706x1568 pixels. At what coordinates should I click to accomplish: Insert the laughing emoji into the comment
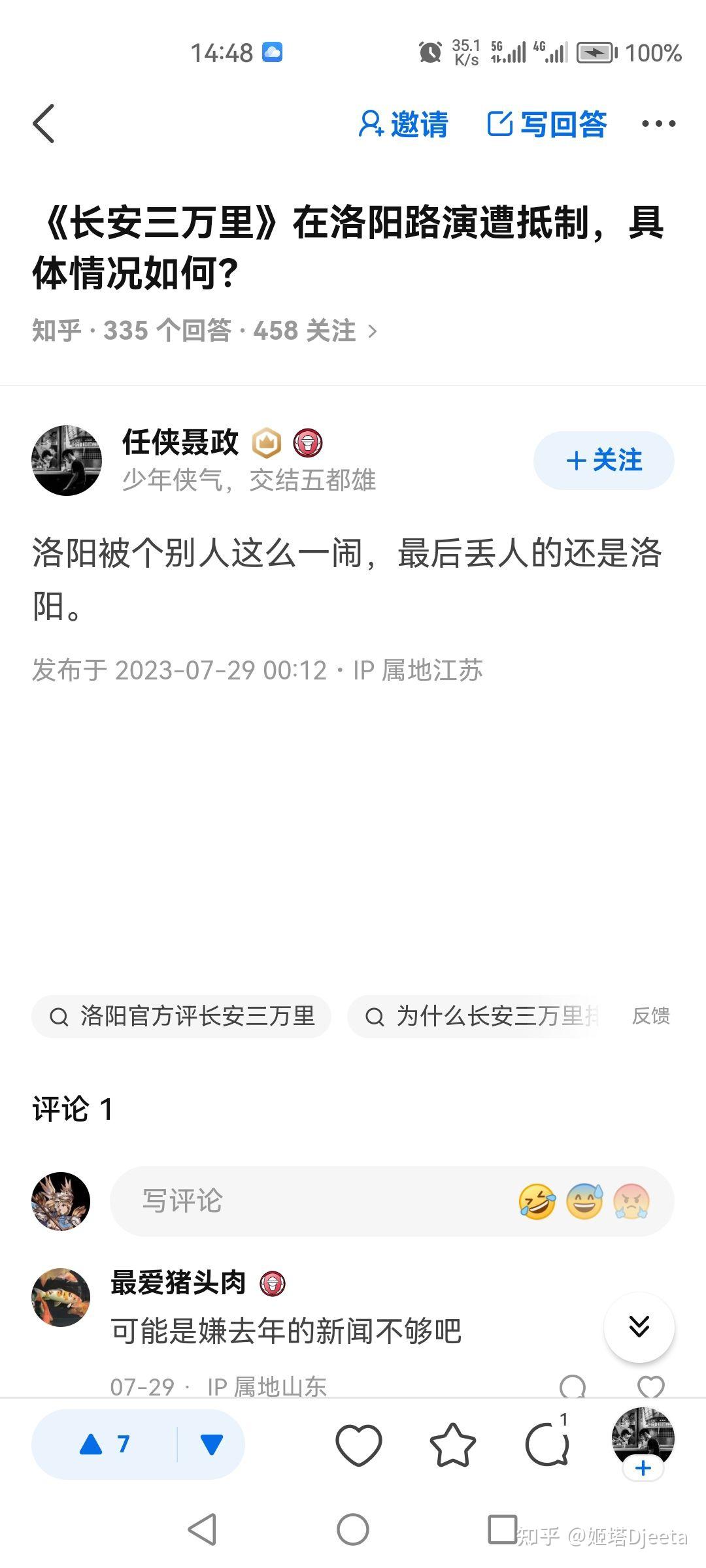pos(537,1201)
